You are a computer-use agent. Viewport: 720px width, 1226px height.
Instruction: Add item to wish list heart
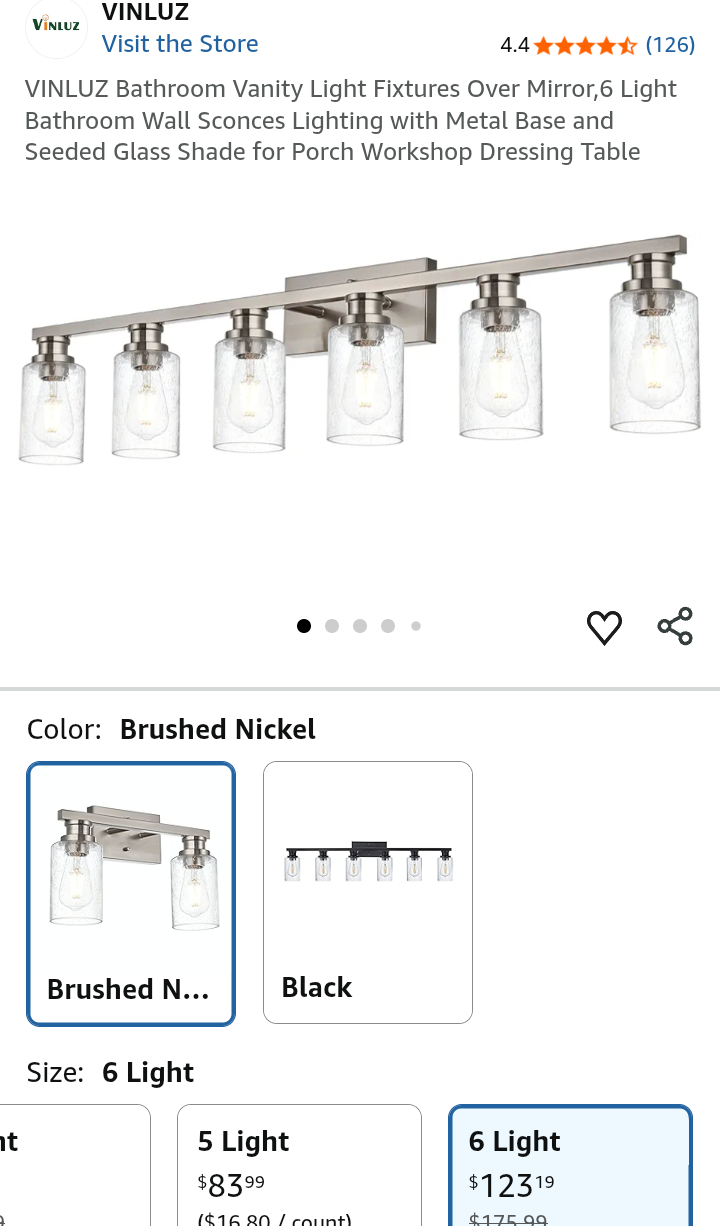pos(604,627)
